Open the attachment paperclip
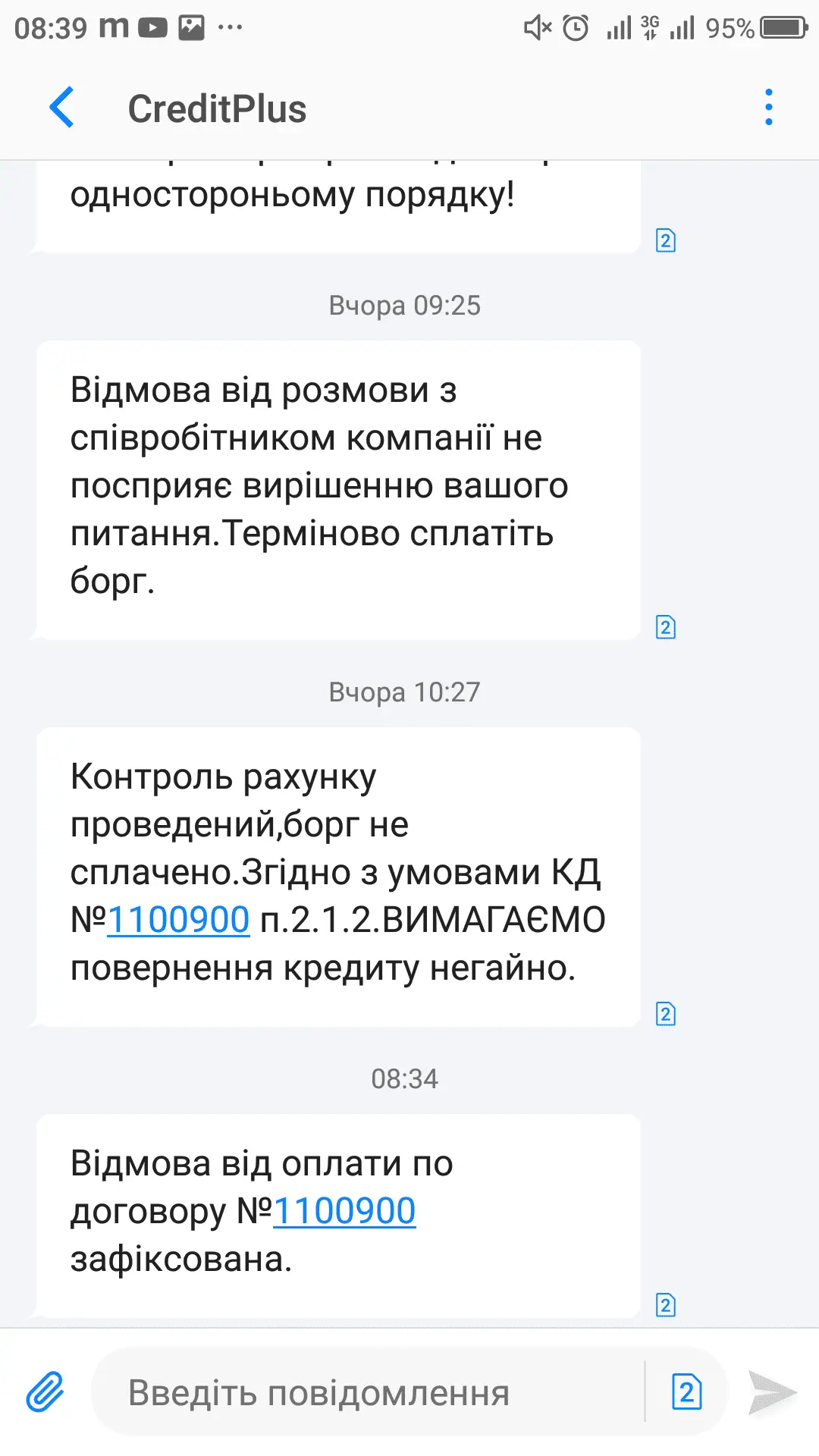The height and width of the screenshot is (1456, 819). click(45, 1392)
